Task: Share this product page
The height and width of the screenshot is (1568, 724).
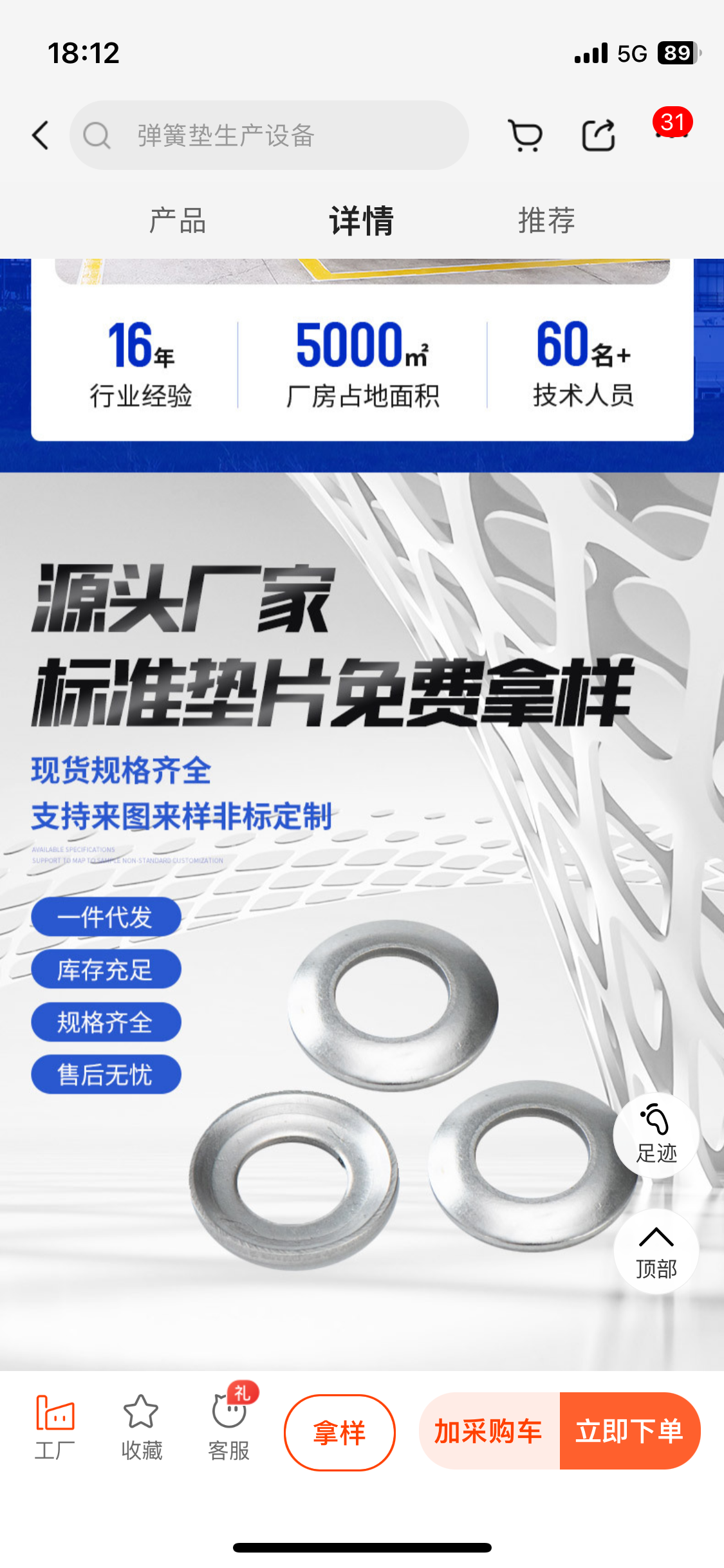Action: tap(599, 135)
